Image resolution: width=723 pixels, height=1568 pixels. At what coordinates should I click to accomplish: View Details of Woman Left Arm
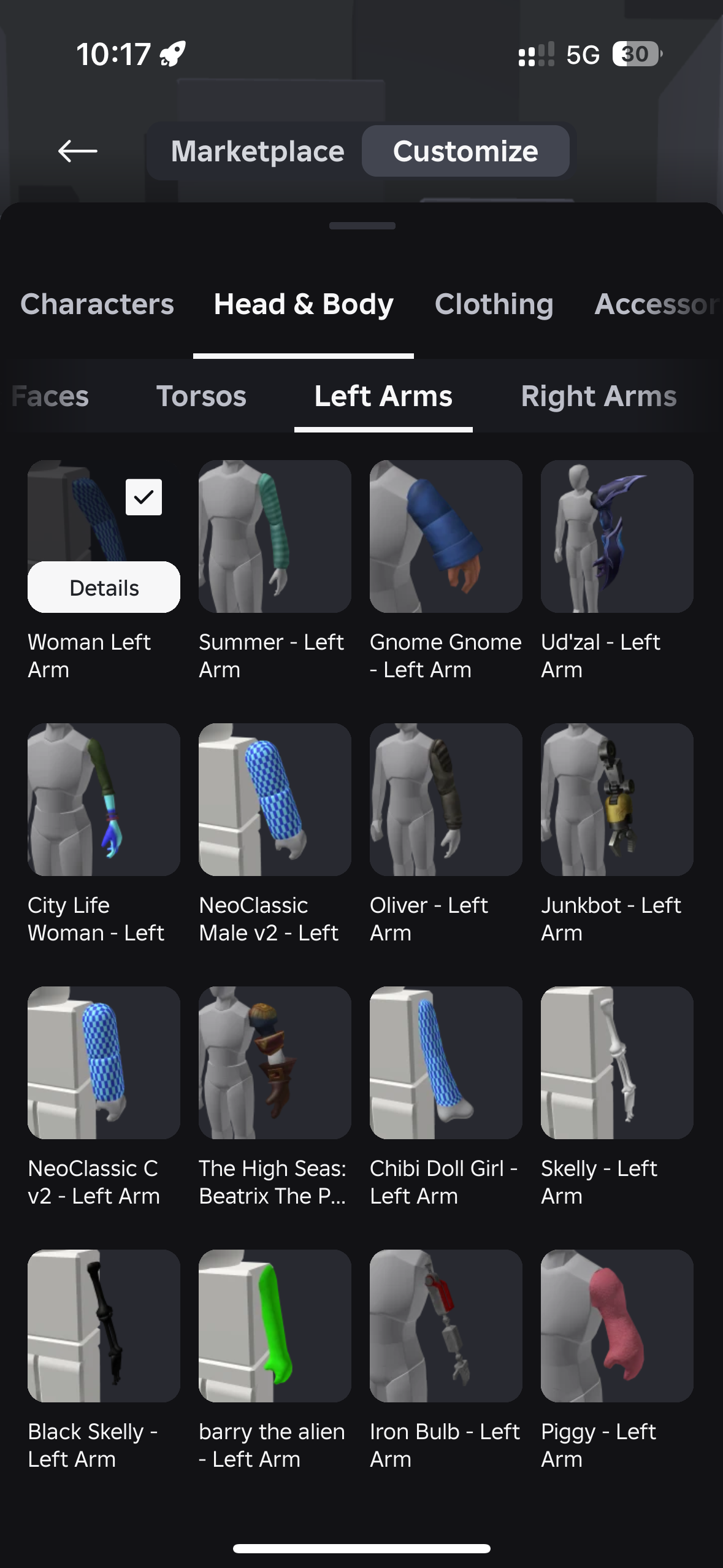point(104,588)
